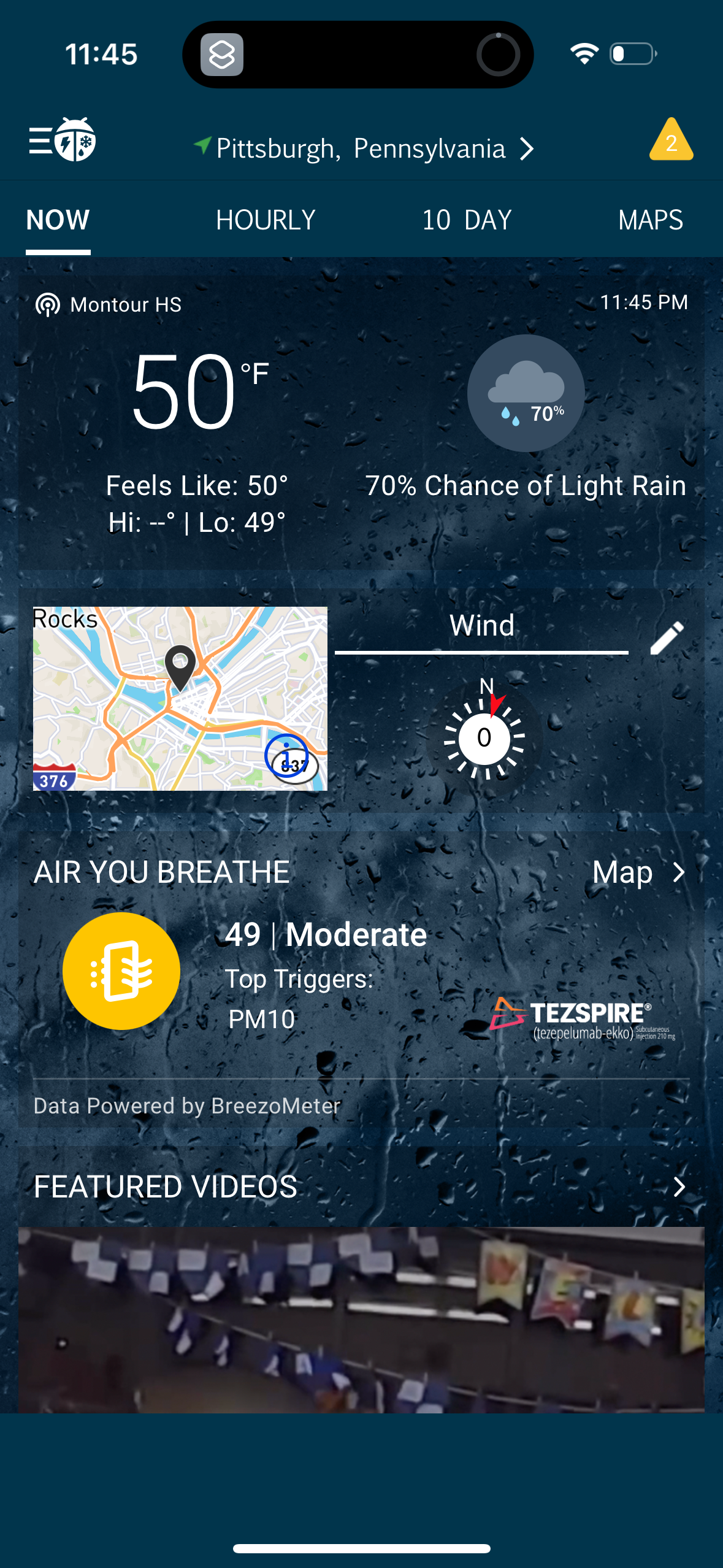Expand the Pittsburgh, Pennsylvania location chevron
This screenshot has height=1568, width=723.
[x=526, y=148]
